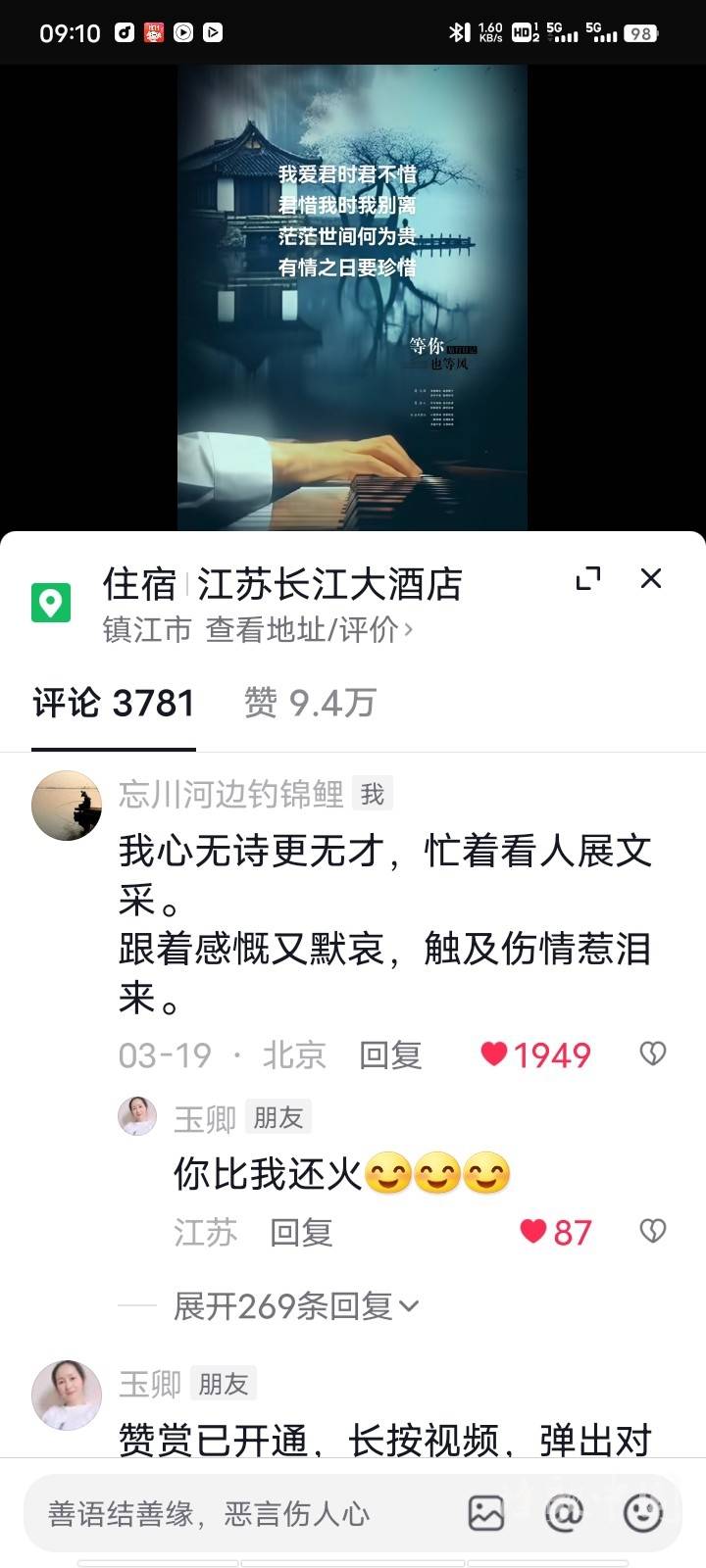Dislike the 忘川河边钓锦鲤 comment
This screenshot has width=706, height=1568.
652,1053
